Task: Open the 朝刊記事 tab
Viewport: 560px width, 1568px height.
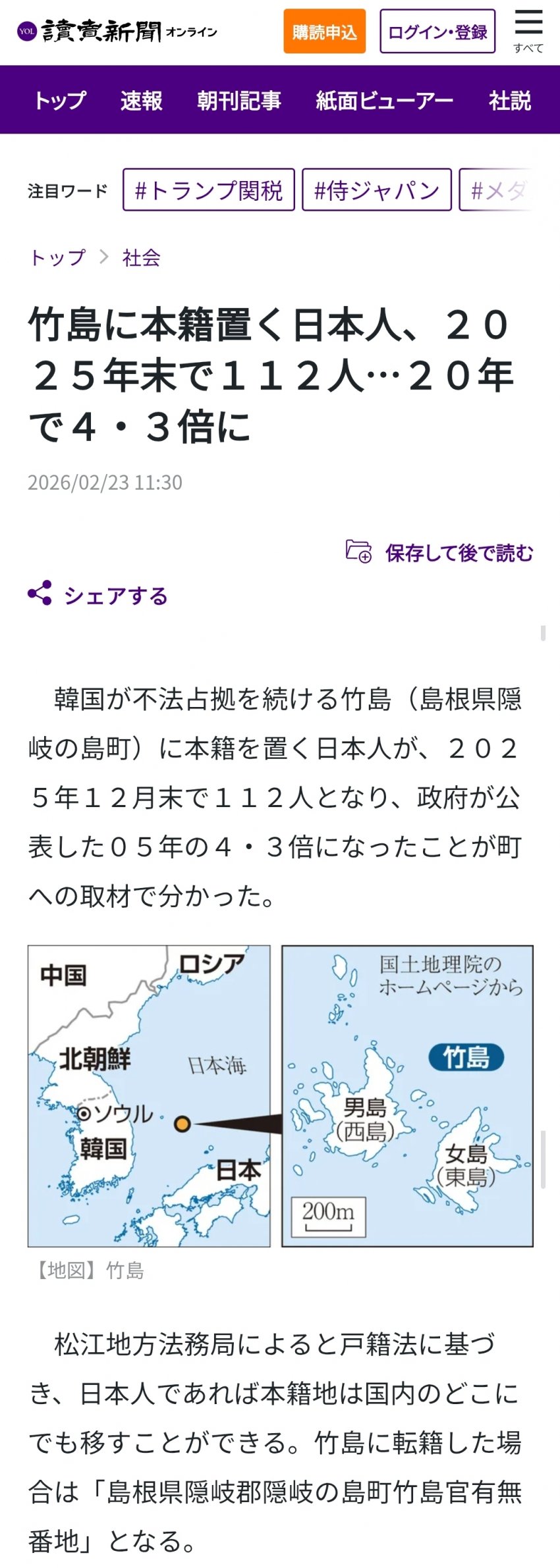Action: pos(239,100)
